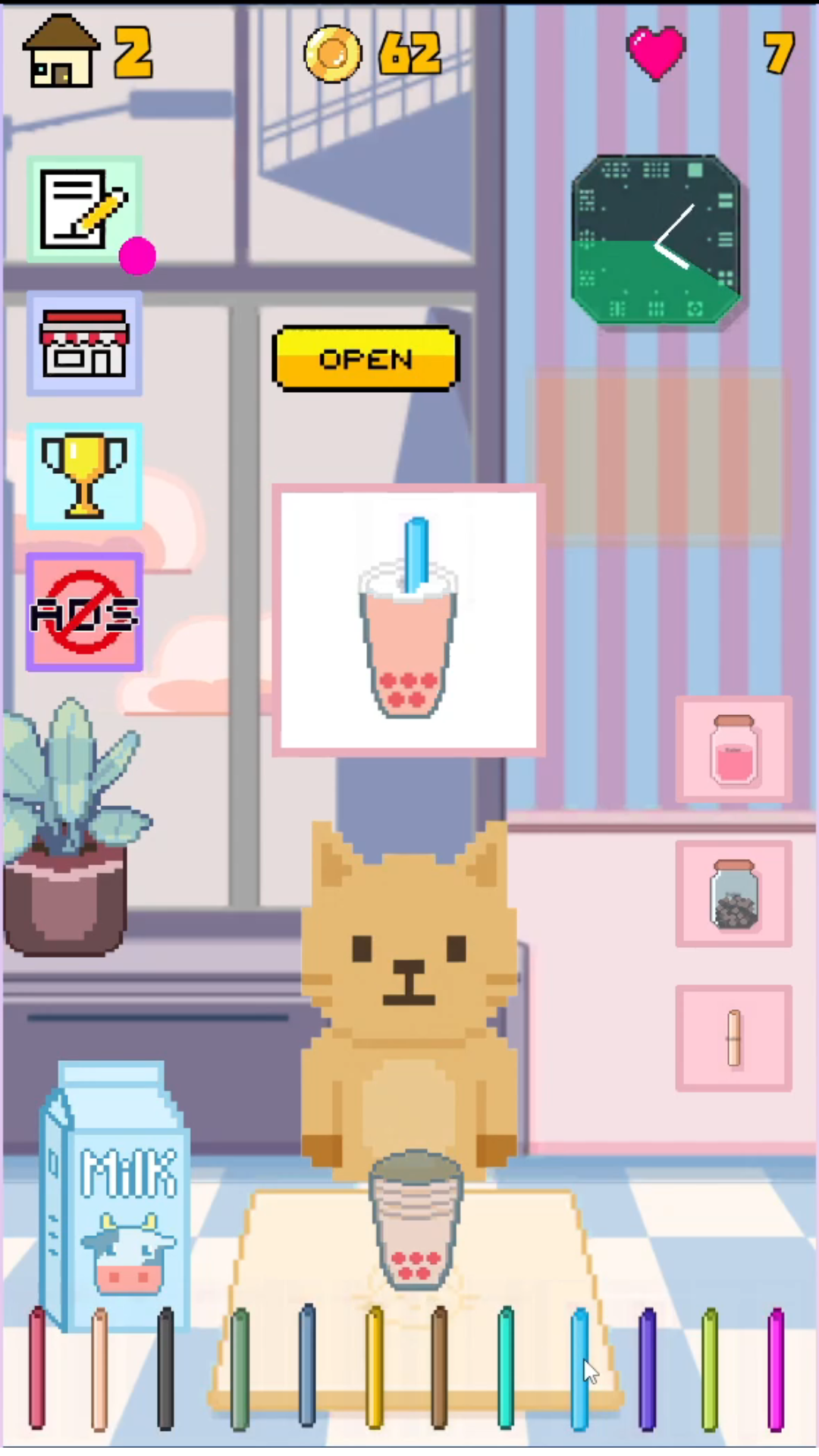Screen dimensions: 819x1456
Task: Open the orders notepad icon
Action: pos(84,210)
